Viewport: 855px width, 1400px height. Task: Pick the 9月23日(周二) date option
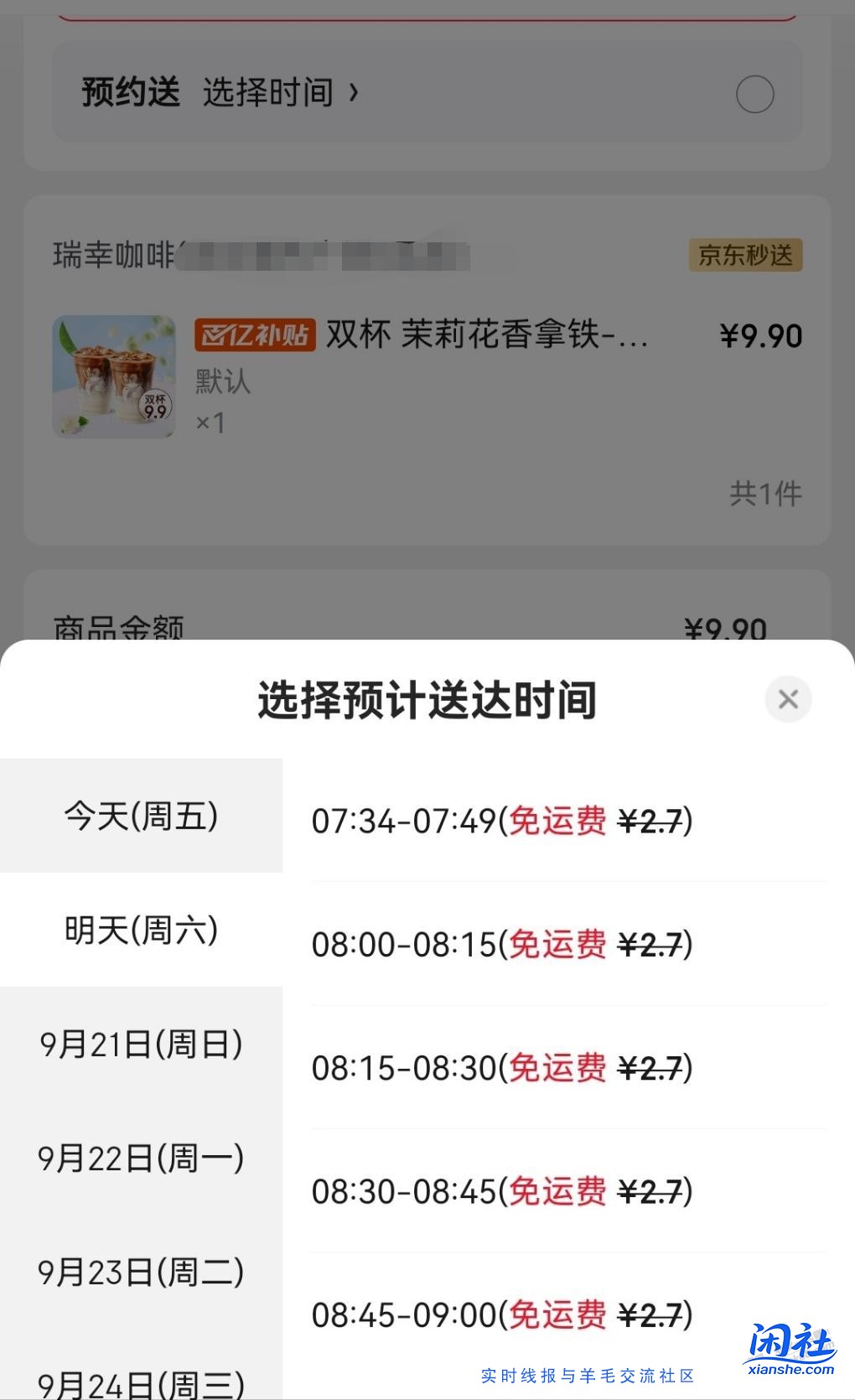(141, 1273)
